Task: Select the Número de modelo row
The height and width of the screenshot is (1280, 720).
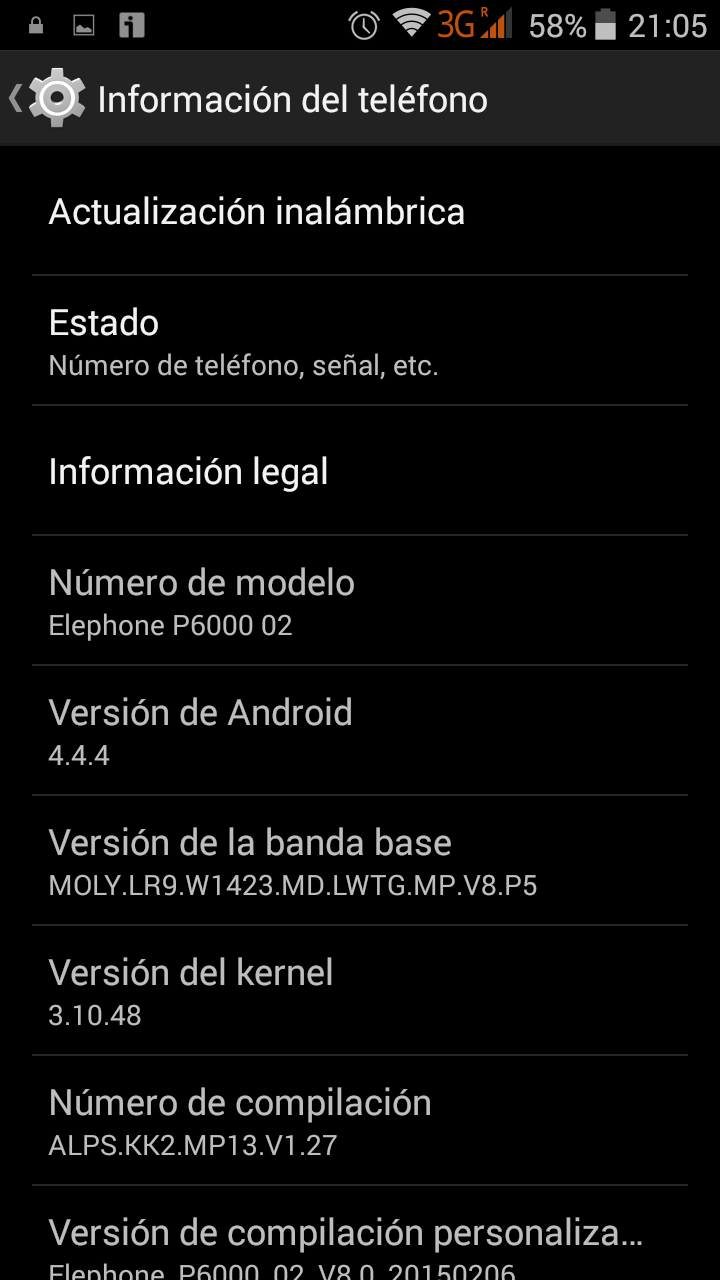Action: pyautogui.click(x=360, y=601)
